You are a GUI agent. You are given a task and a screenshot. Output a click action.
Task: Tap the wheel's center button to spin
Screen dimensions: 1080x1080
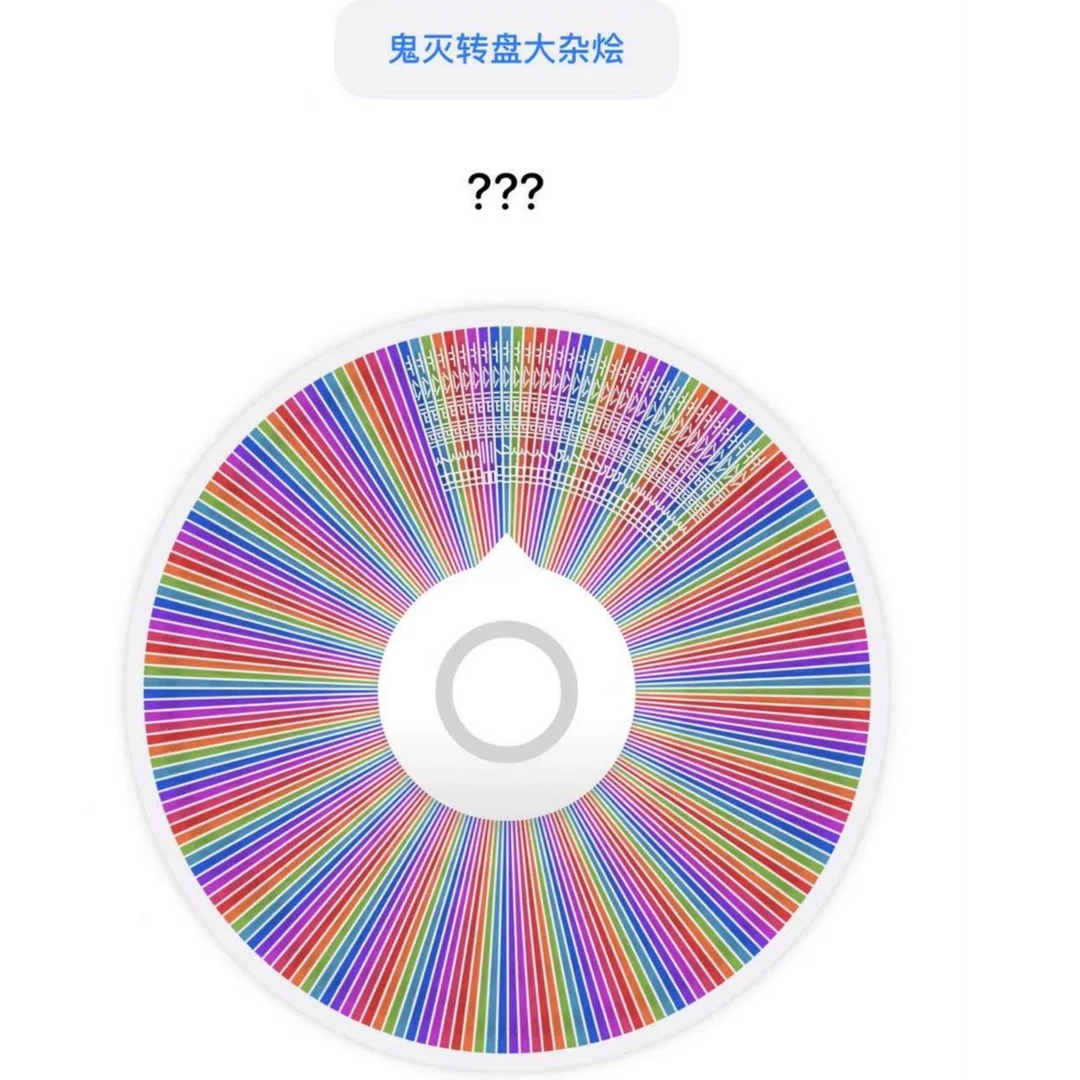coord(506,691)
